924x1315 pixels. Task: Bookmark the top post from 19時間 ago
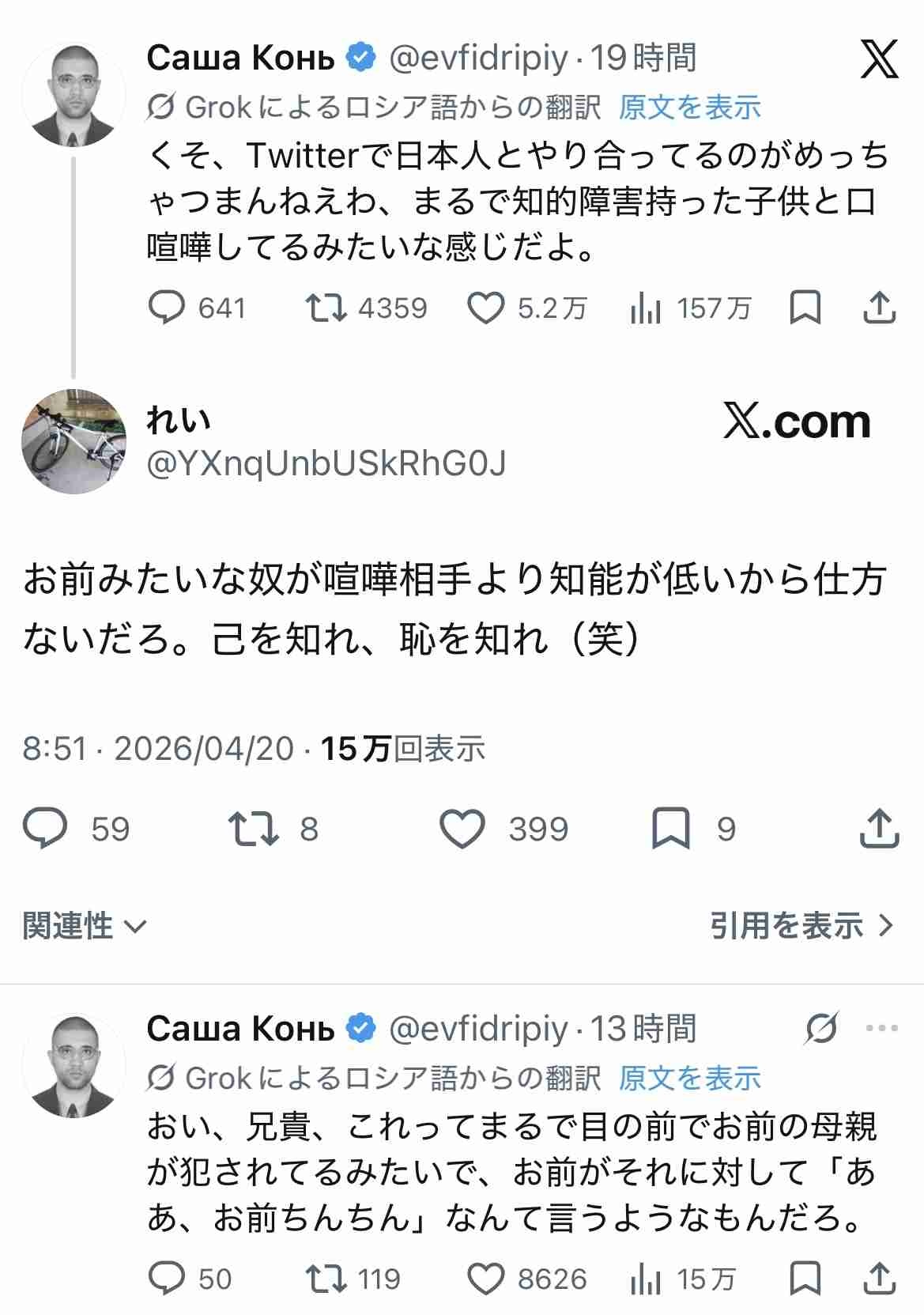pyautogui.click(x=805, y=308)
